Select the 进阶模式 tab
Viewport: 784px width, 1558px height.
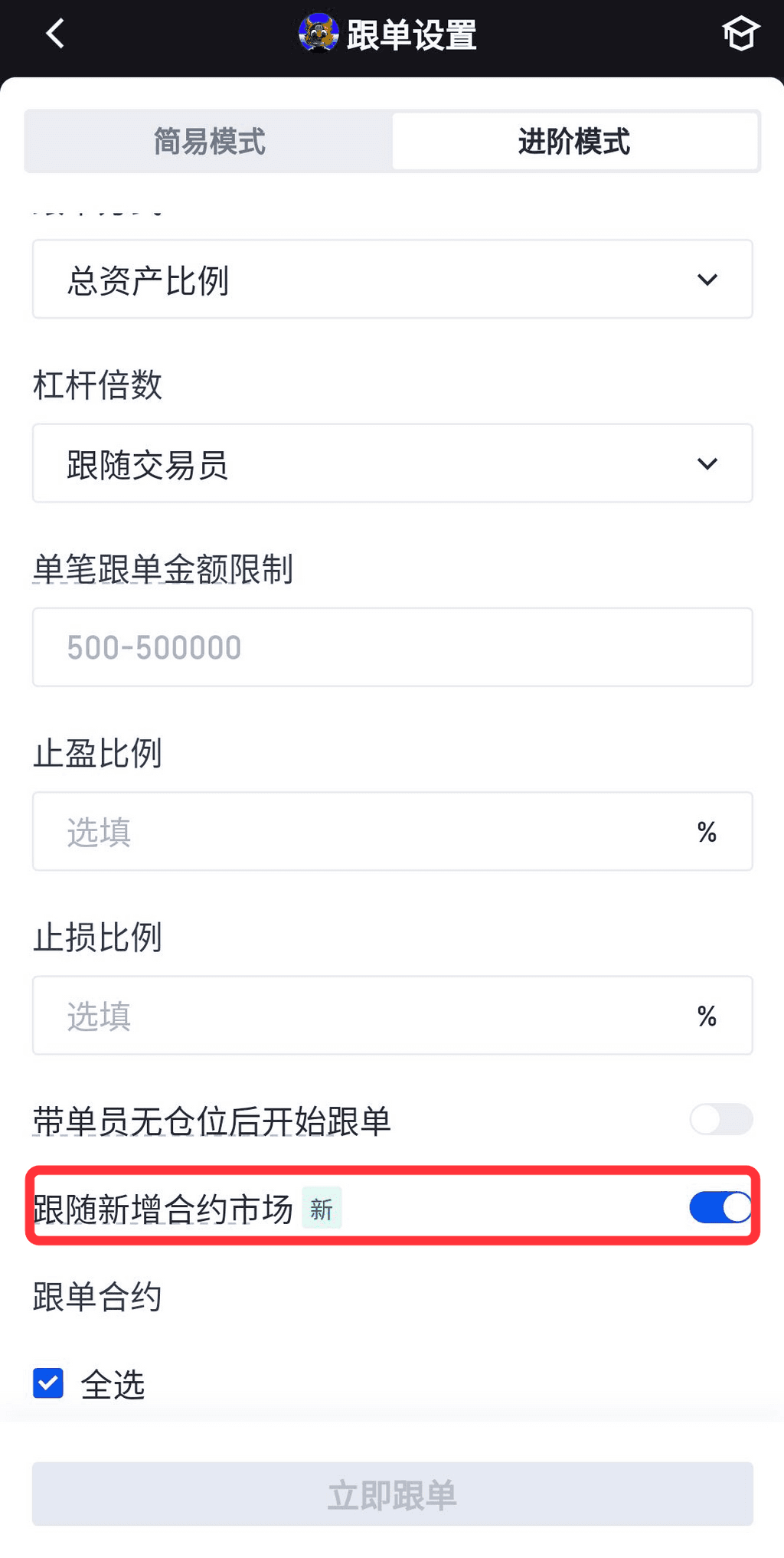[574, 142]
